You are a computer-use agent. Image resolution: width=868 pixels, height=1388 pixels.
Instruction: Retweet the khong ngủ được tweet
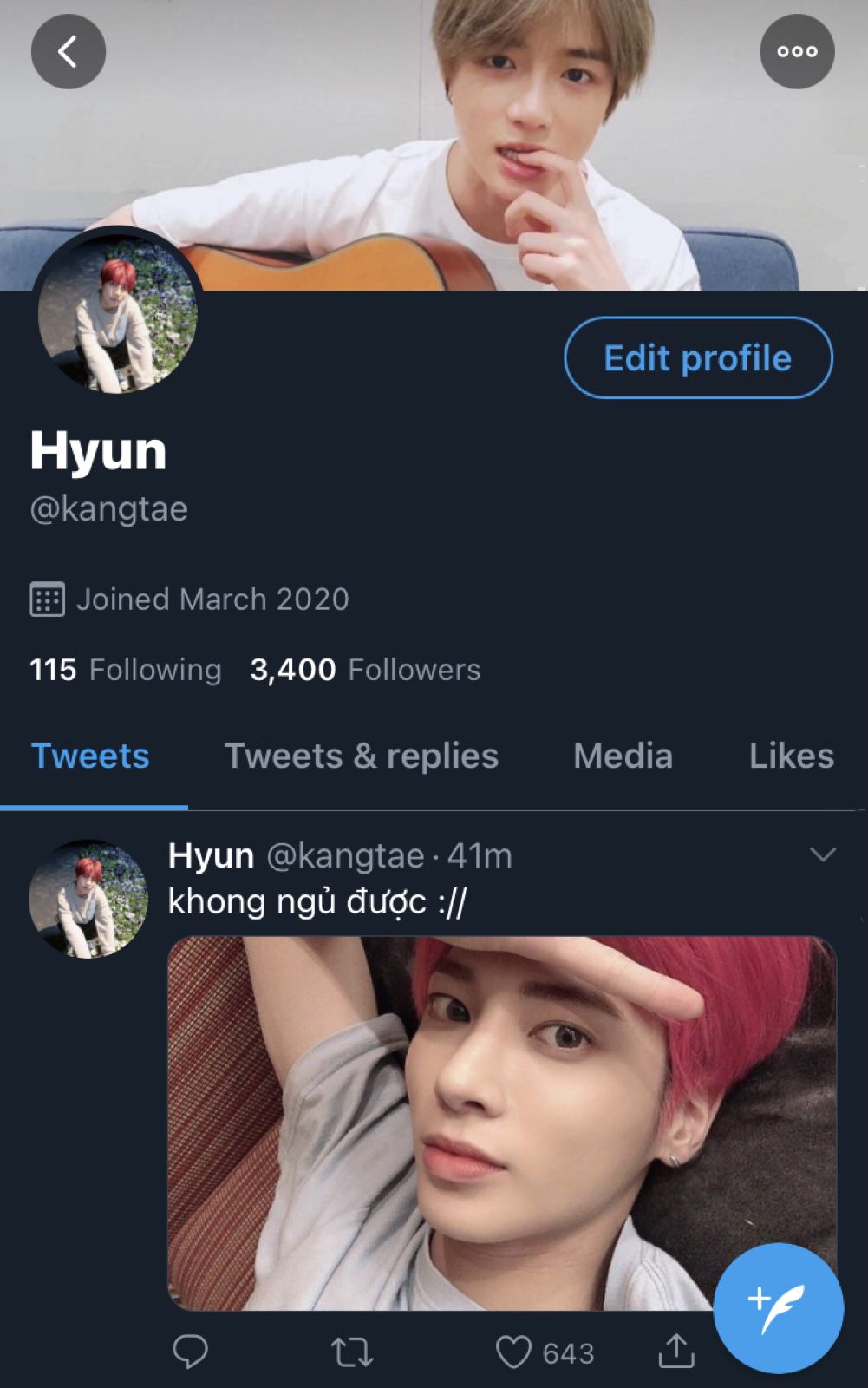(x=351, y=1352)
